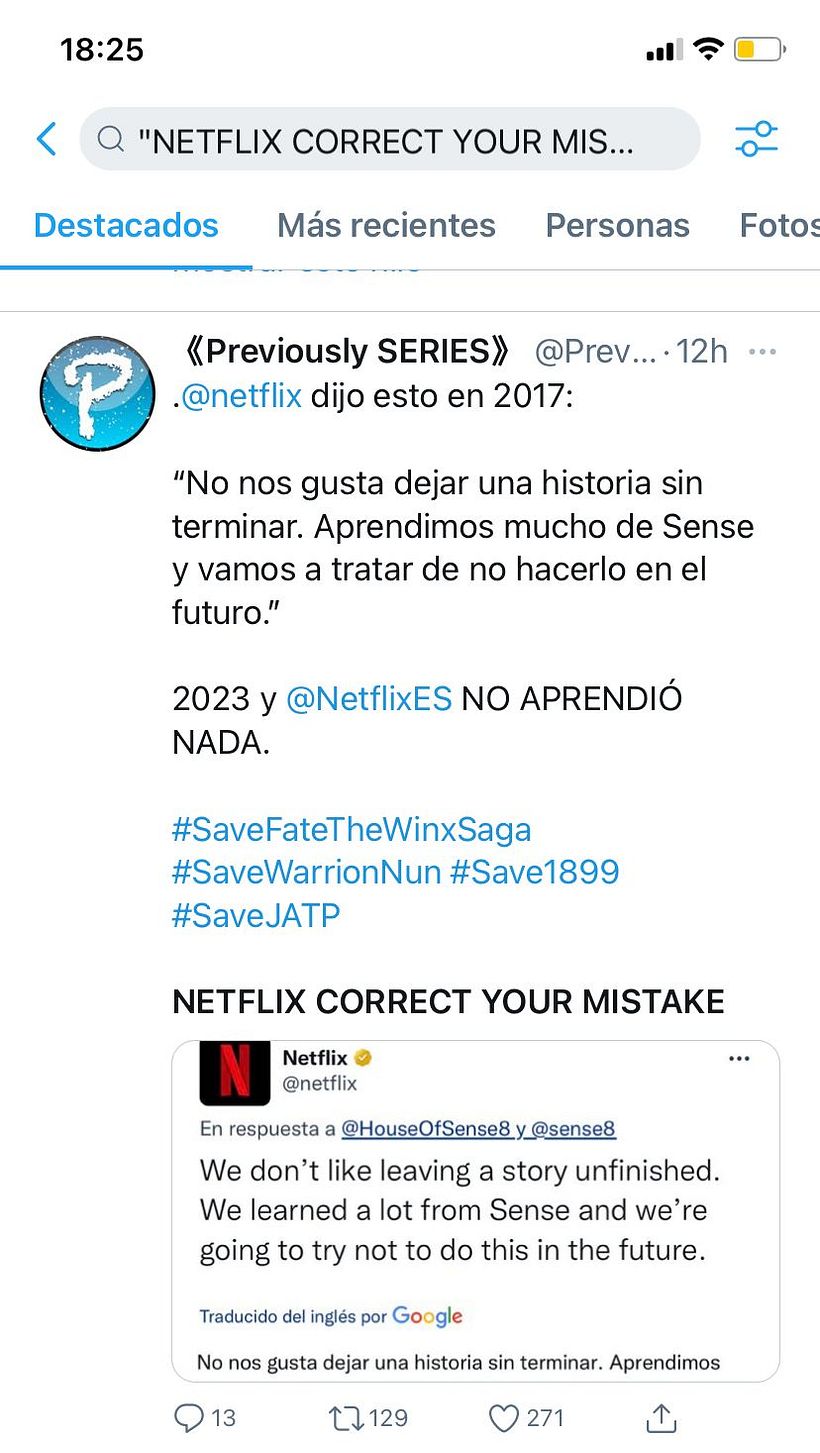Tap the search field with NETFLIX query

pos(390,140)
